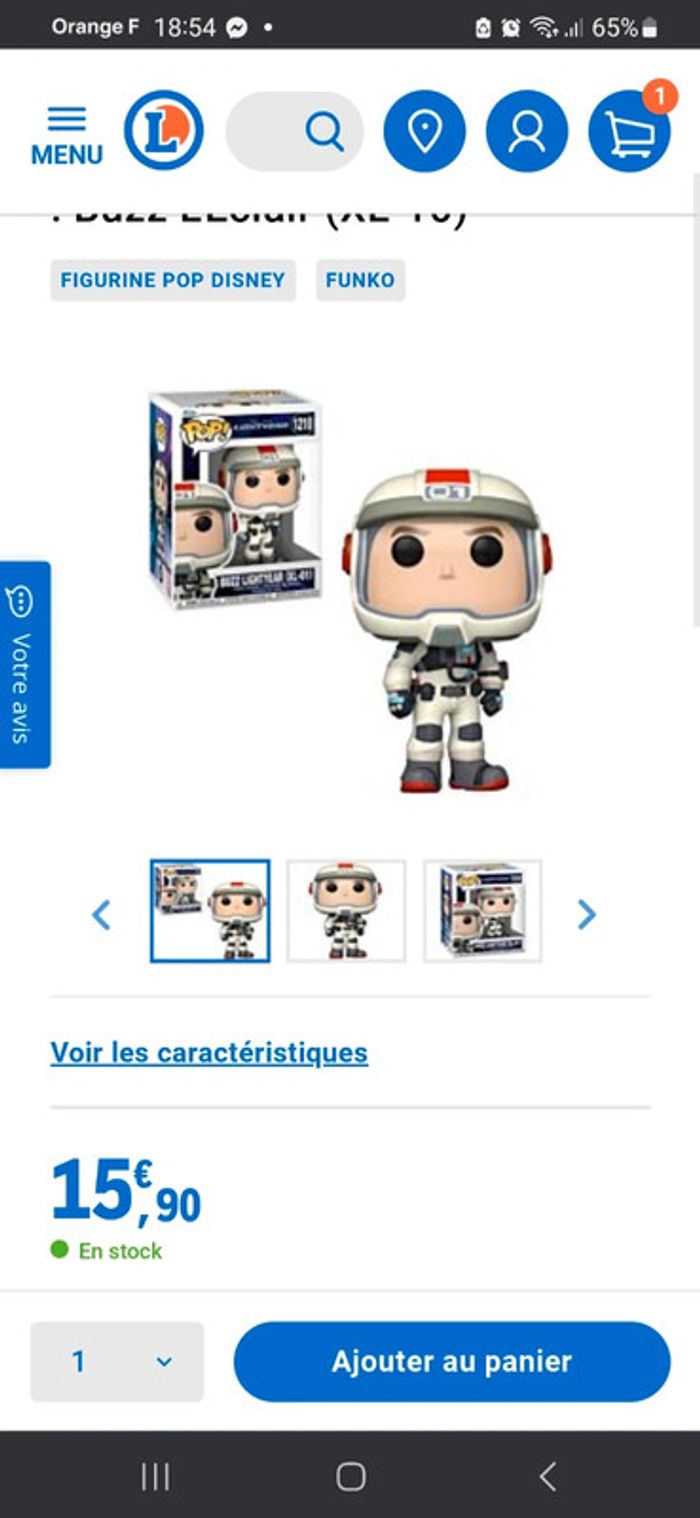Select the FIGURINE POP DISNEY chip
The image size is (700, 1518).
(x=173, y=280)
